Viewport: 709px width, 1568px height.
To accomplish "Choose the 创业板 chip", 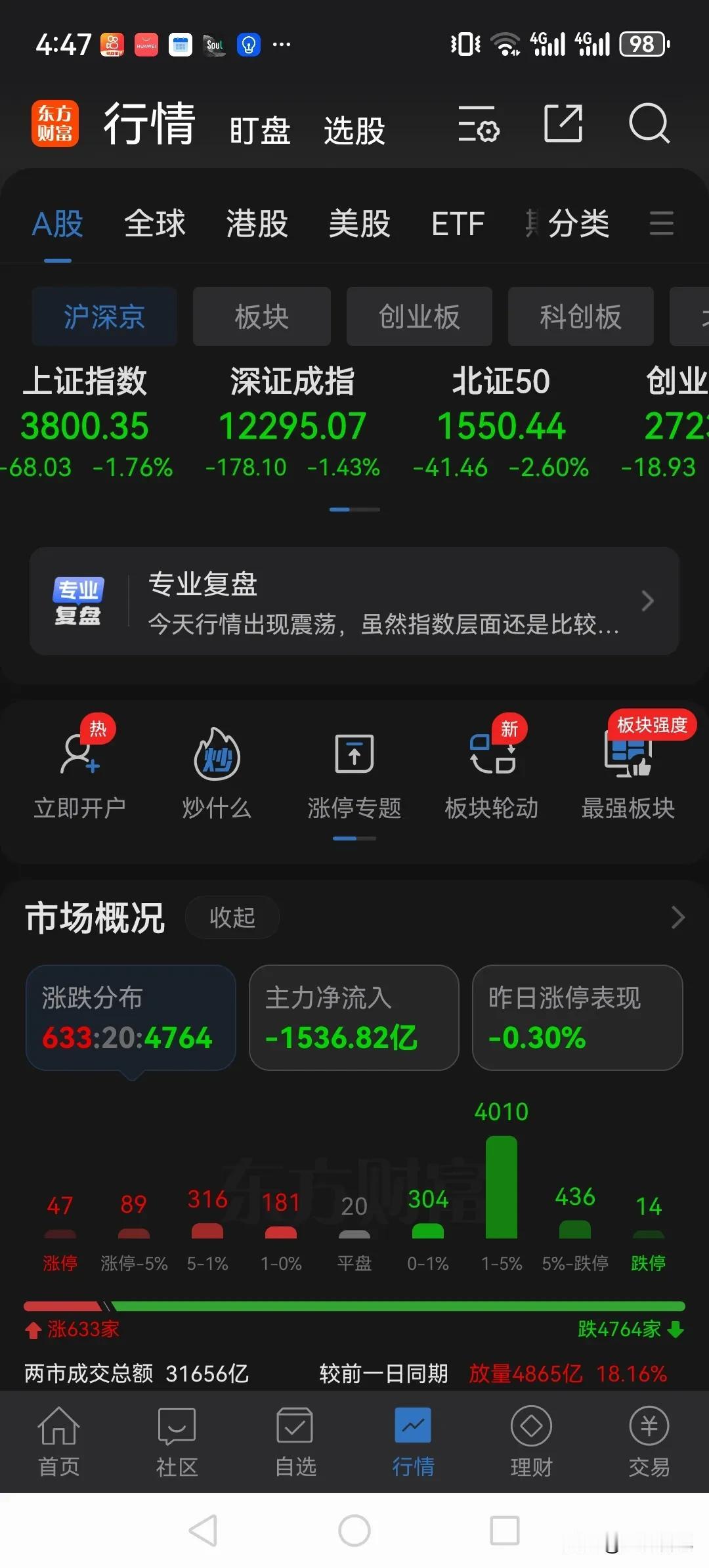I will 419,316.
